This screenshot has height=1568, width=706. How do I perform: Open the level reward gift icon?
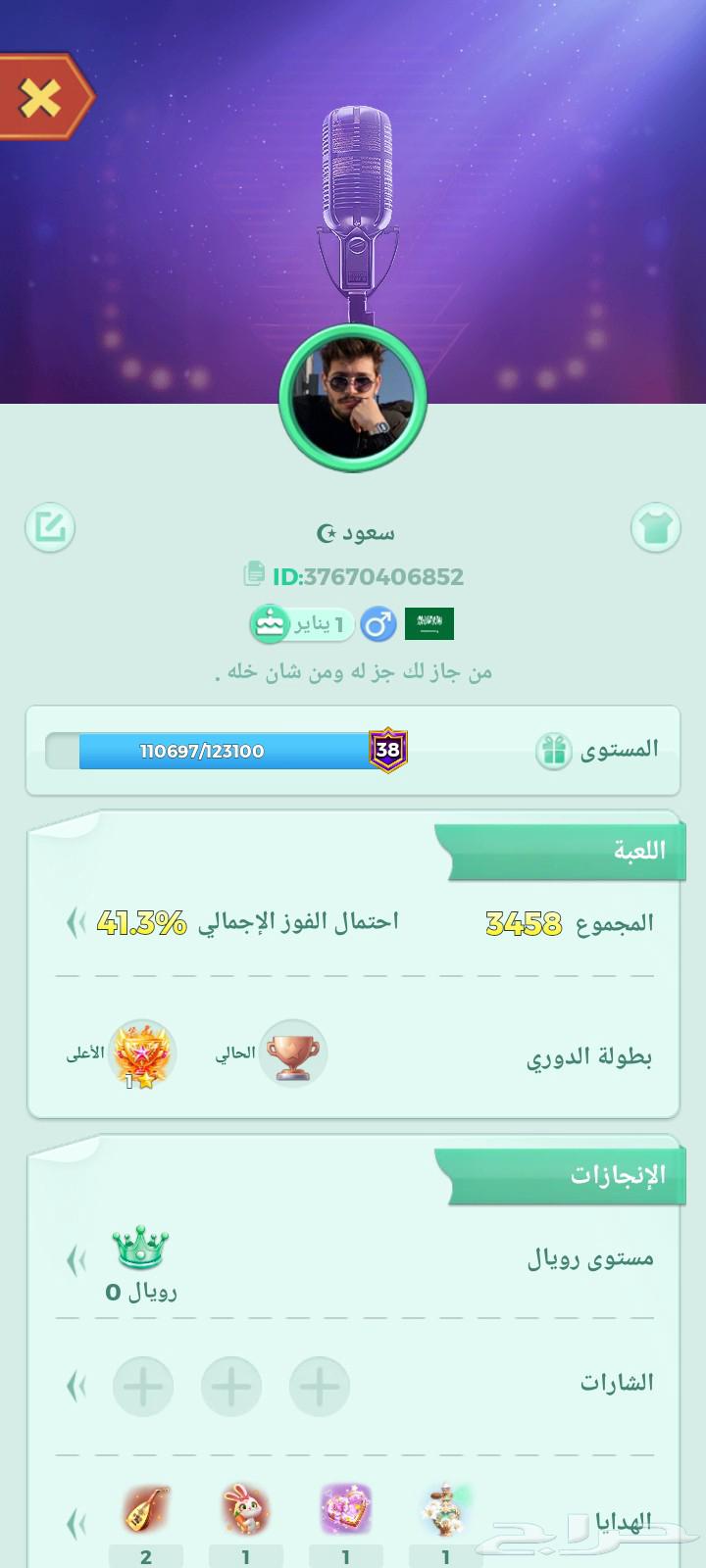point(554,749)
